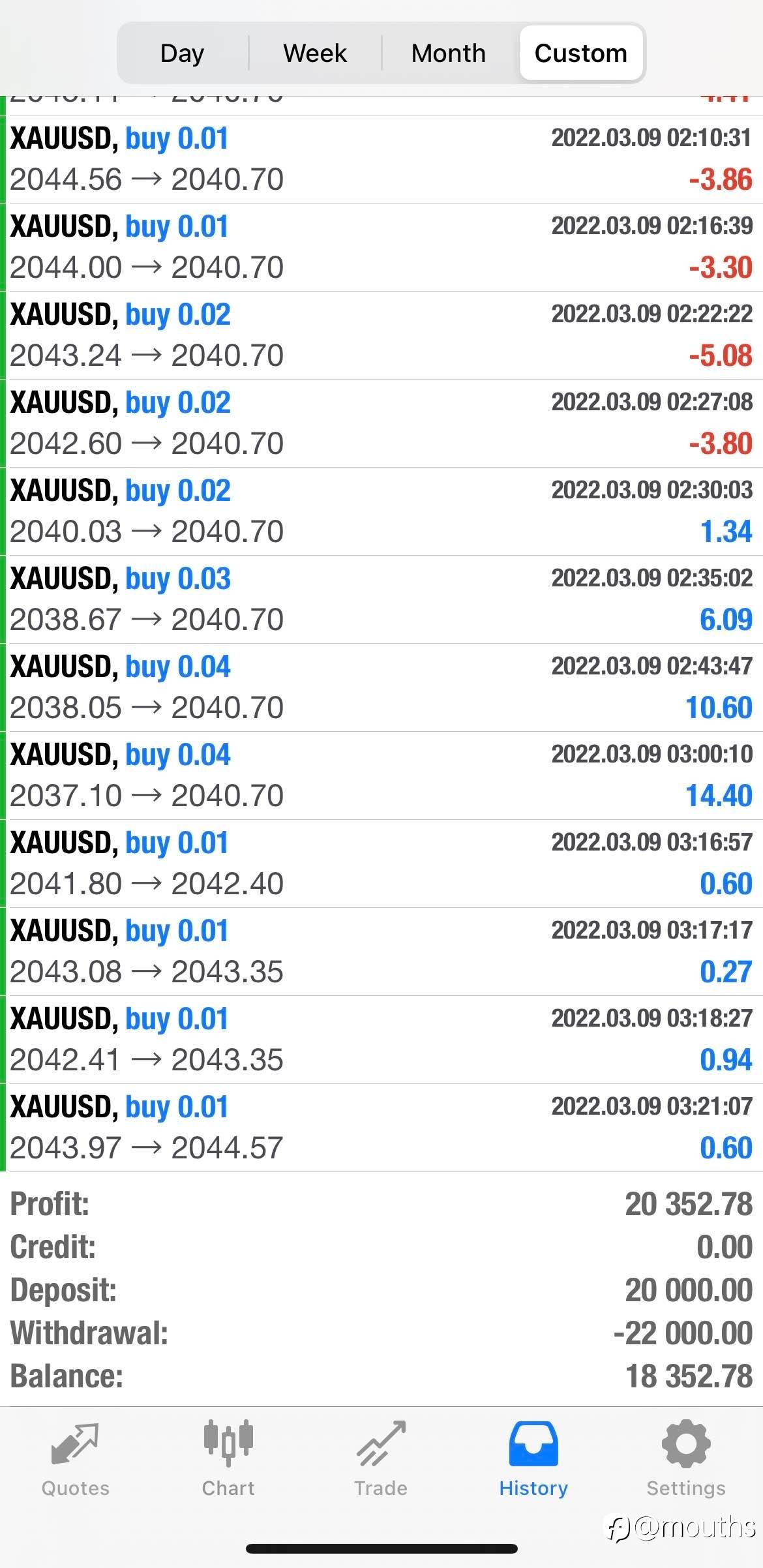Go to the Chart tab
This screenshot has width=763, height=1568.
228,1460
